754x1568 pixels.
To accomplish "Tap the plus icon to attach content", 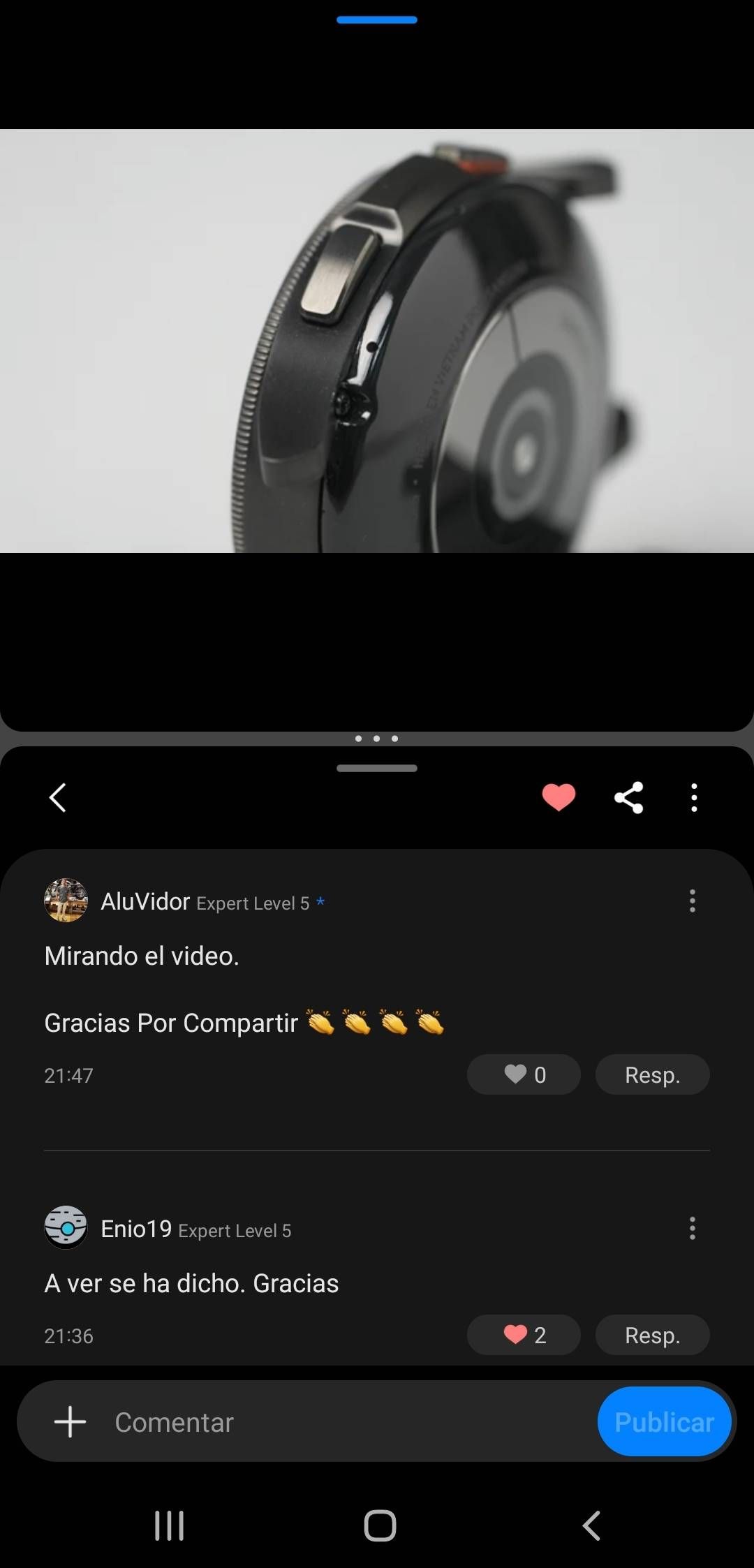I will [70, 1421].
